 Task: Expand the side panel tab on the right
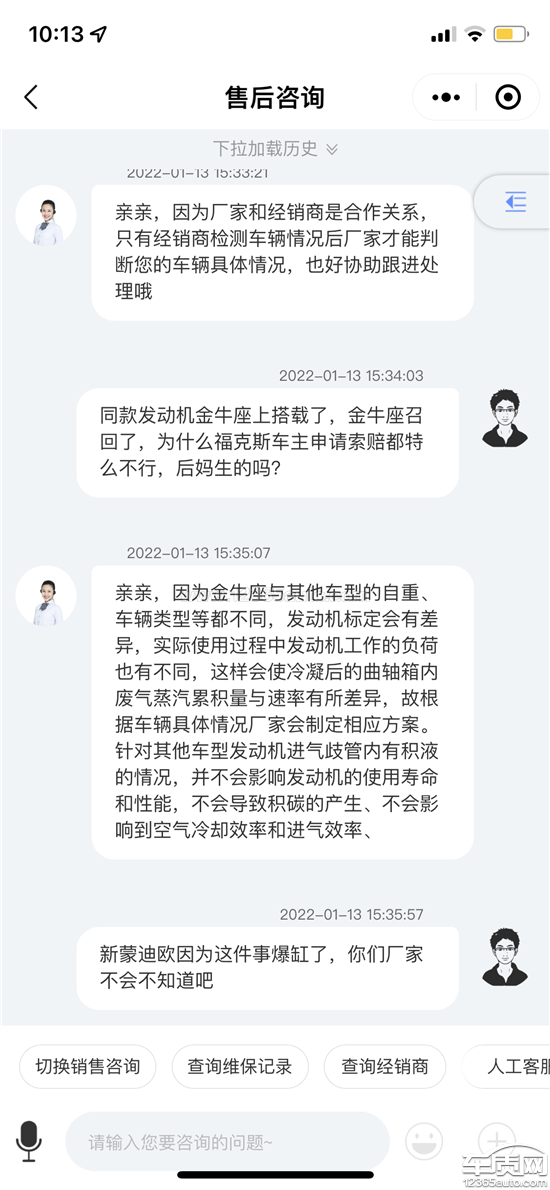tap(514, 202)
